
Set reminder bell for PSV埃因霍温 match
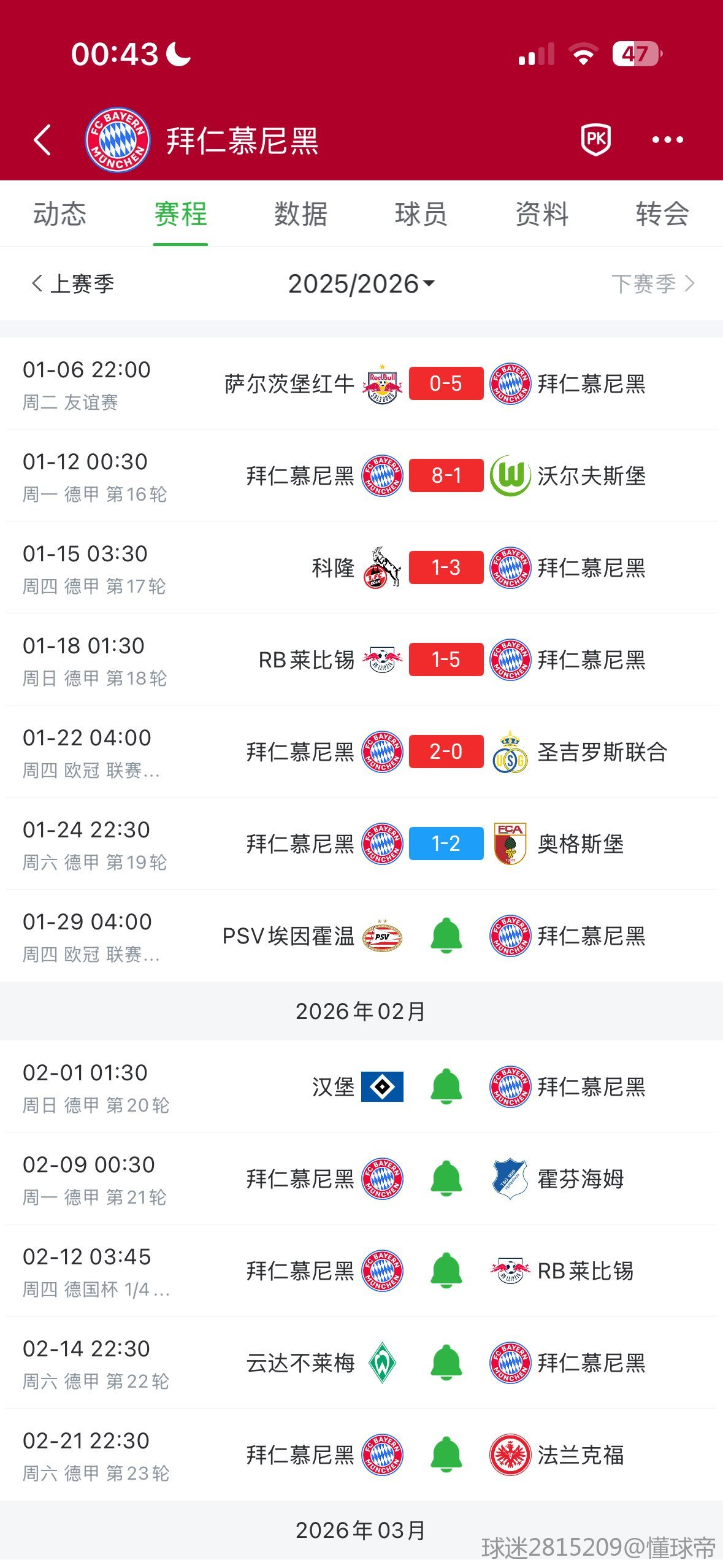pos(446,936)
